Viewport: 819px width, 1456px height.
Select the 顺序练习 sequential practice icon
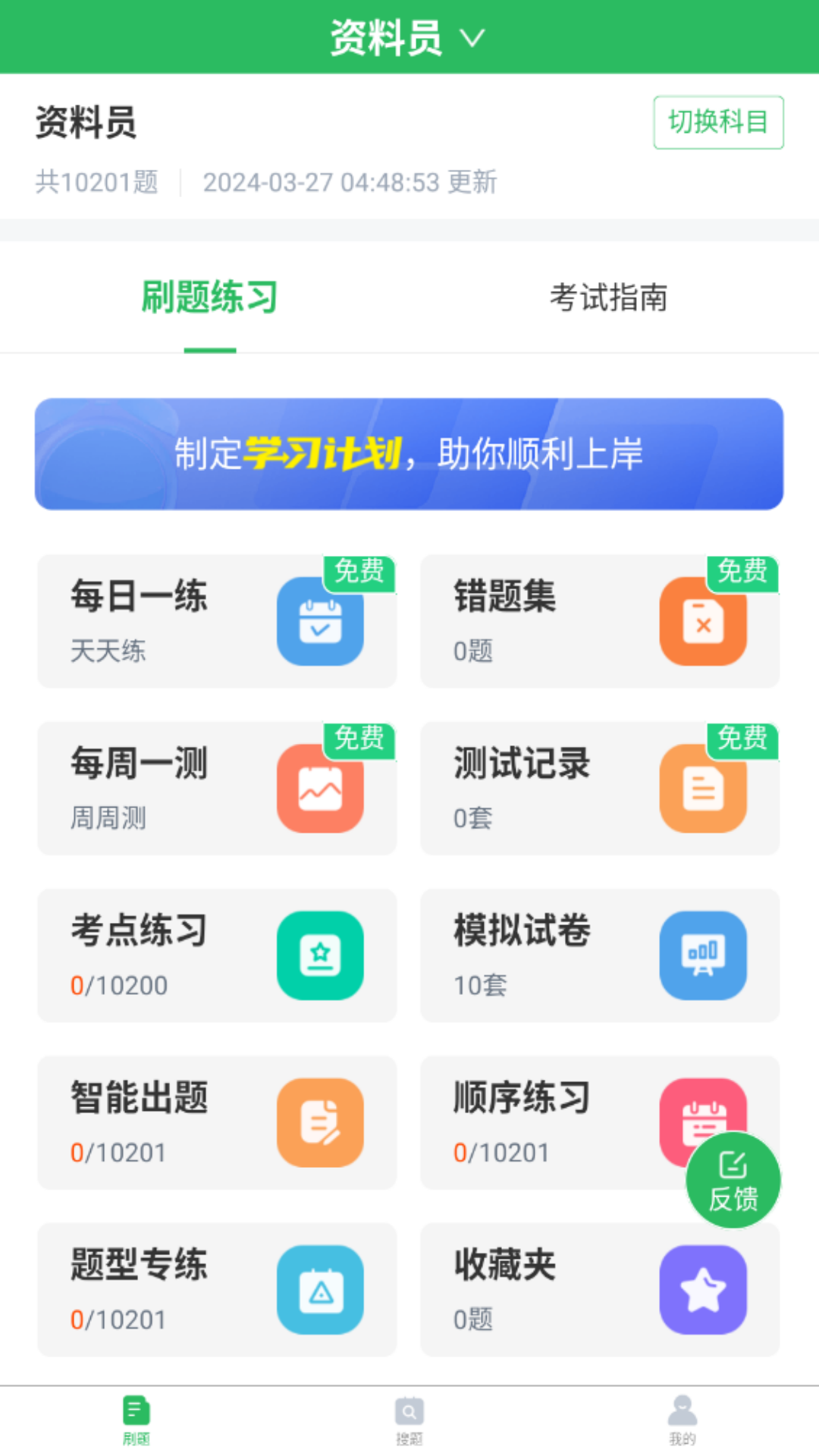[703, 1122]
